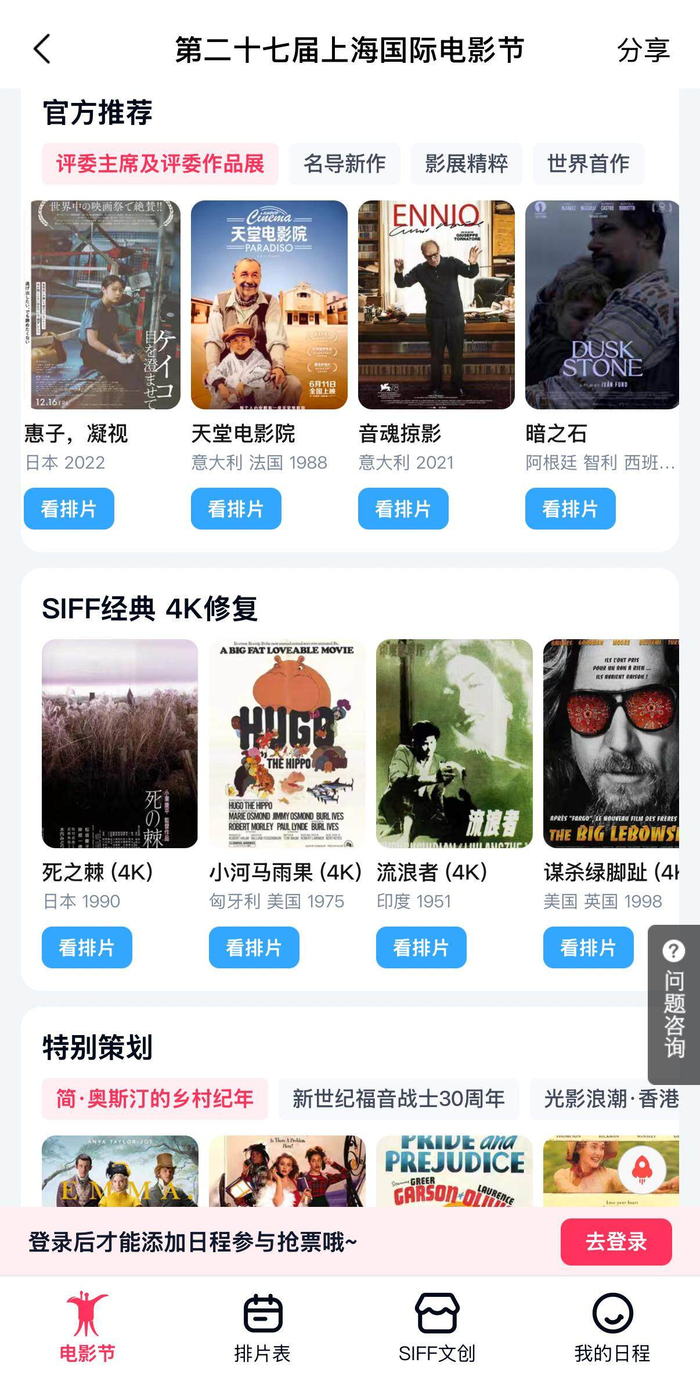
Task: Tap 看排片 under 音魂掠影
Action: coord(403,509)
